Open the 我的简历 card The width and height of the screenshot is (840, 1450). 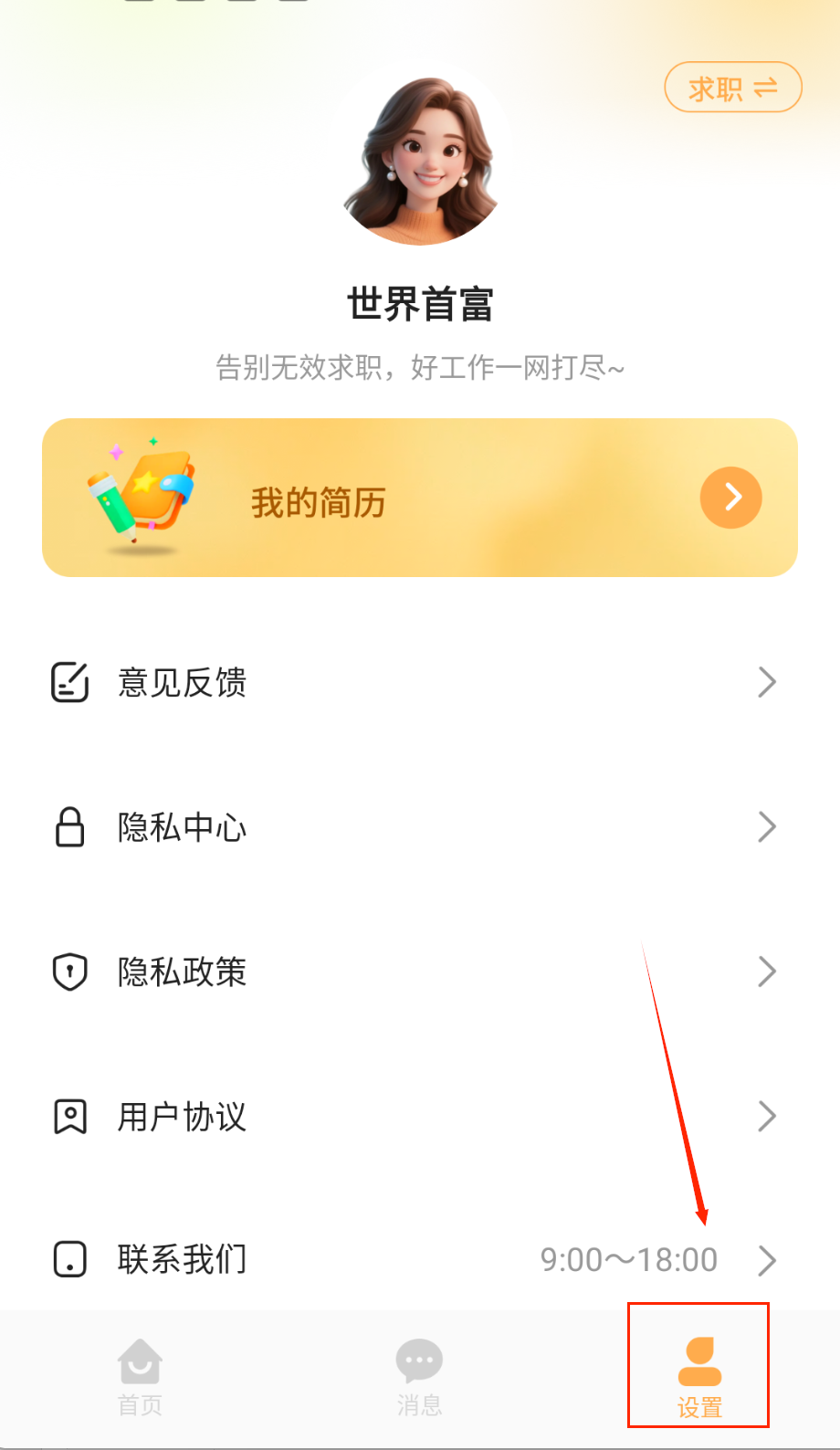pyautogui.click(x=420, y=498)
